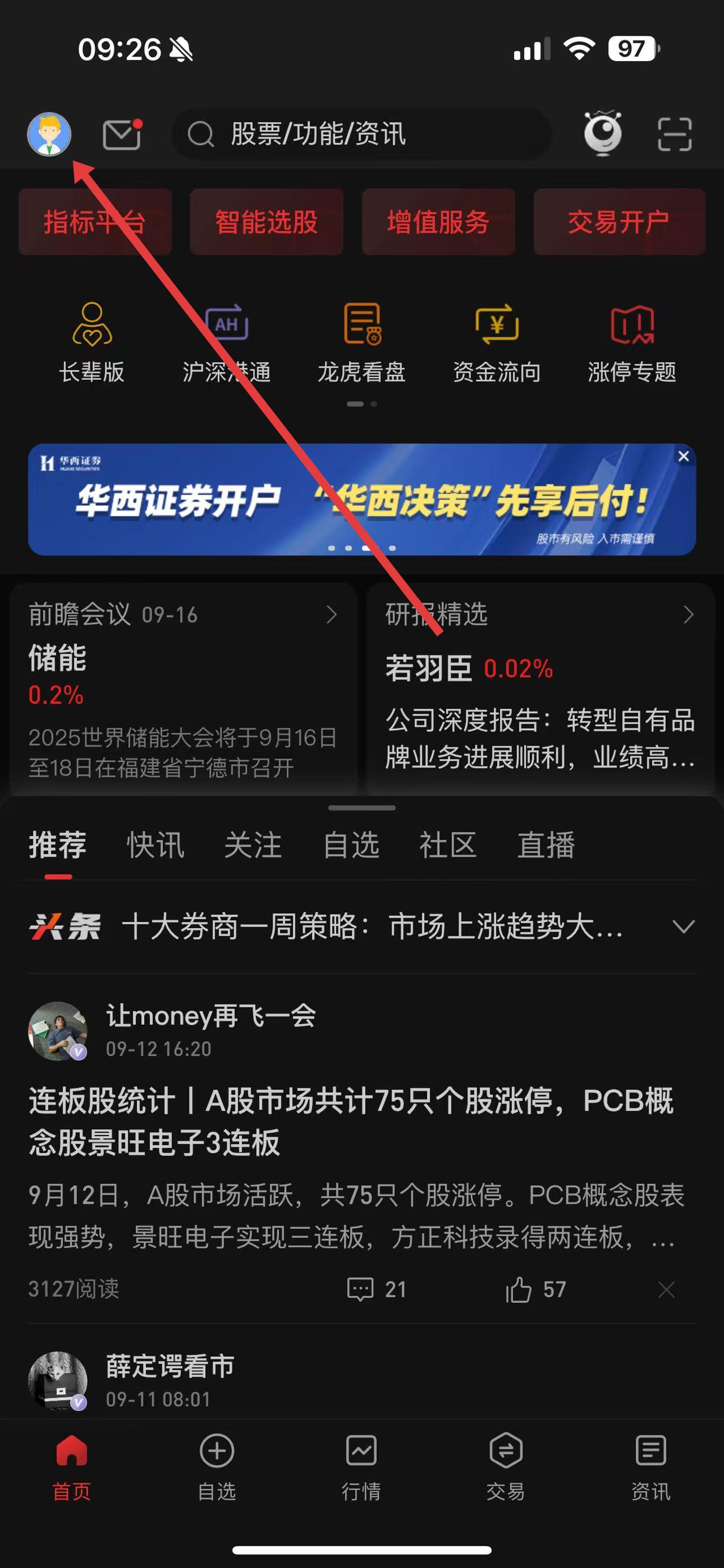This screenshot has width=724, height=1568.
Task: Like the 连板股统计 post
Action: 519,1289
